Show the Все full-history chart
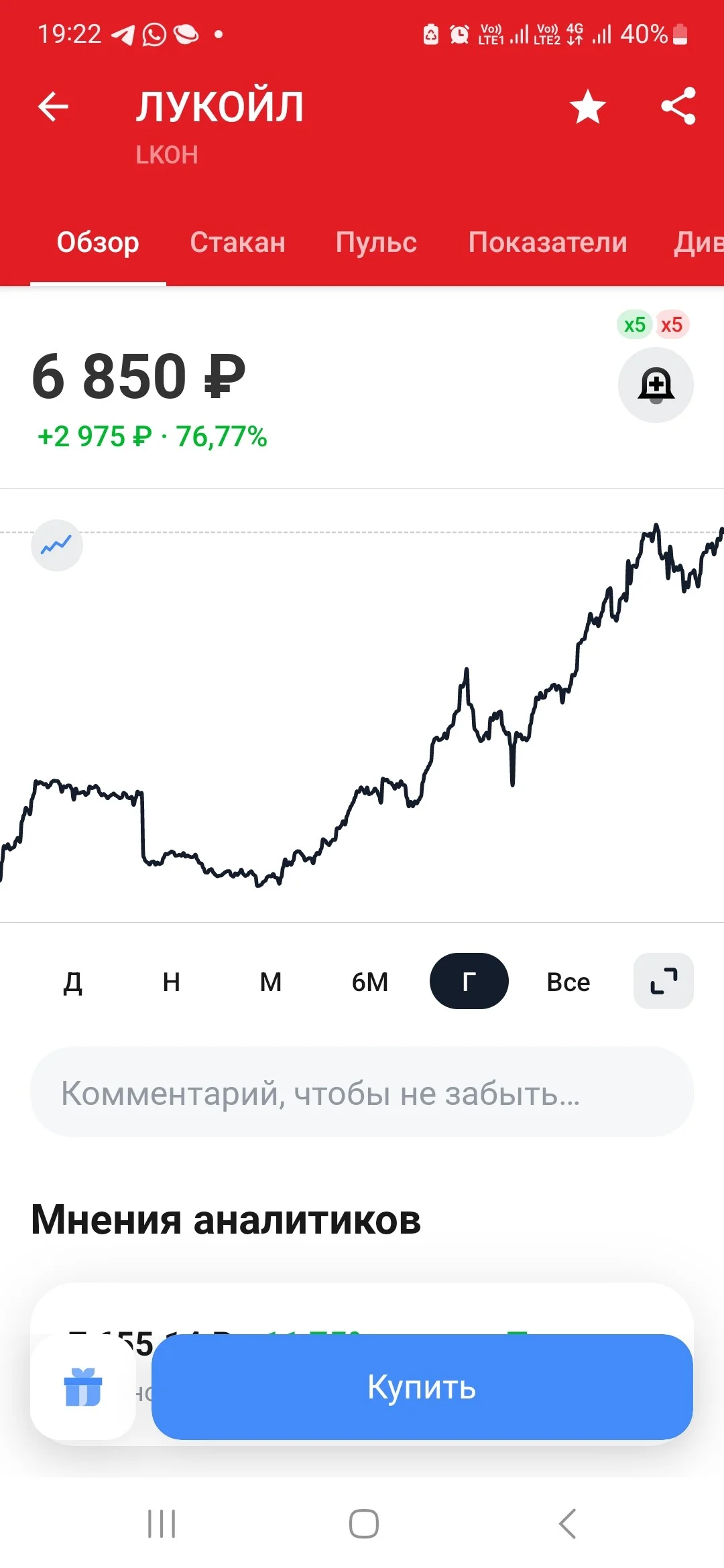 pos(568,982)
